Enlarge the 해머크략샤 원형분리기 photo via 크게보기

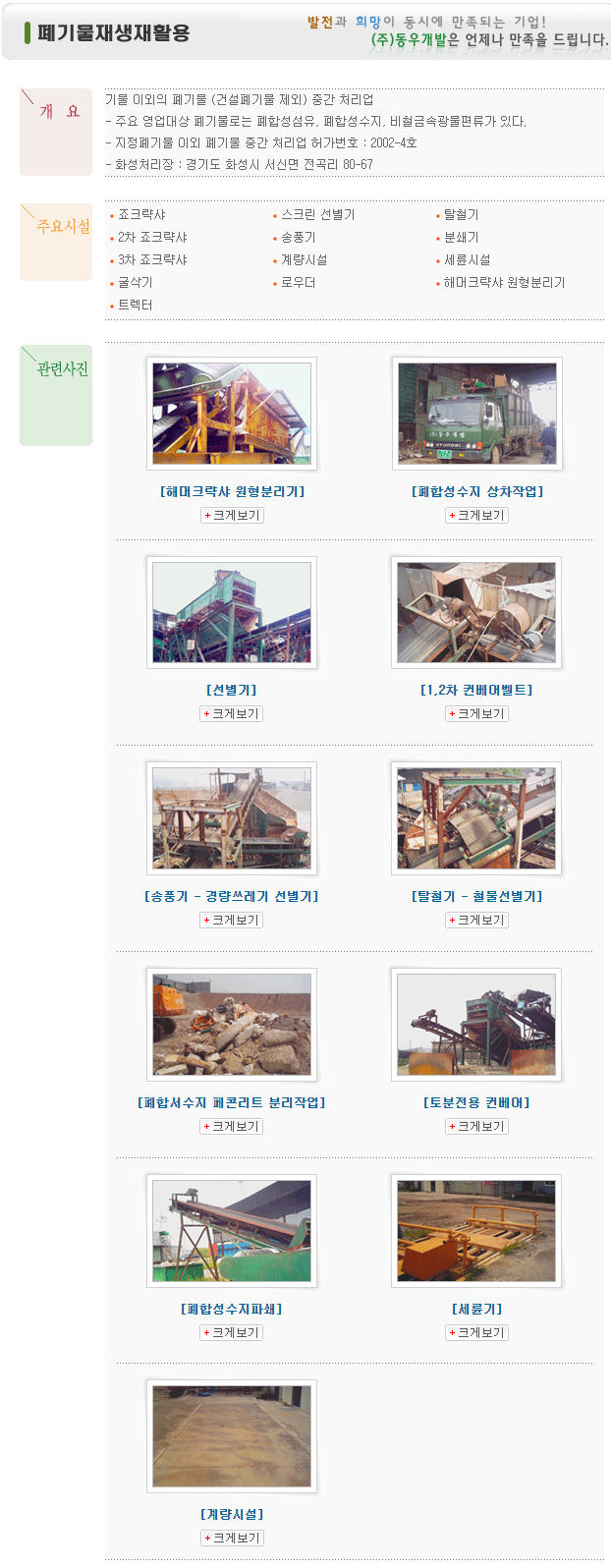(x=232, y=515)
